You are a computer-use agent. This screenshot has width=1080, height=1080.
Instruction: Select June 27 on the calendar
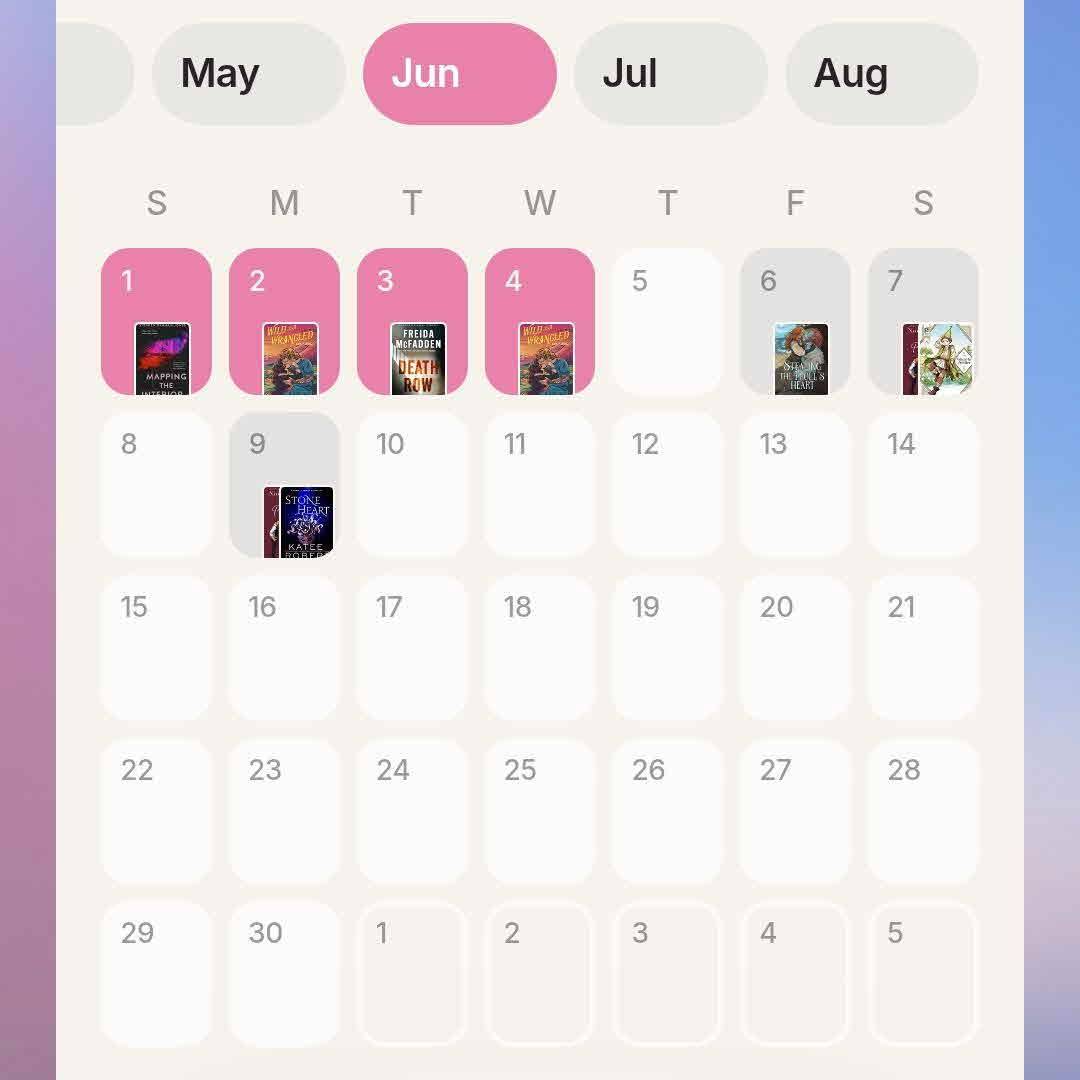pyautogui.click(x=795, y=811)
